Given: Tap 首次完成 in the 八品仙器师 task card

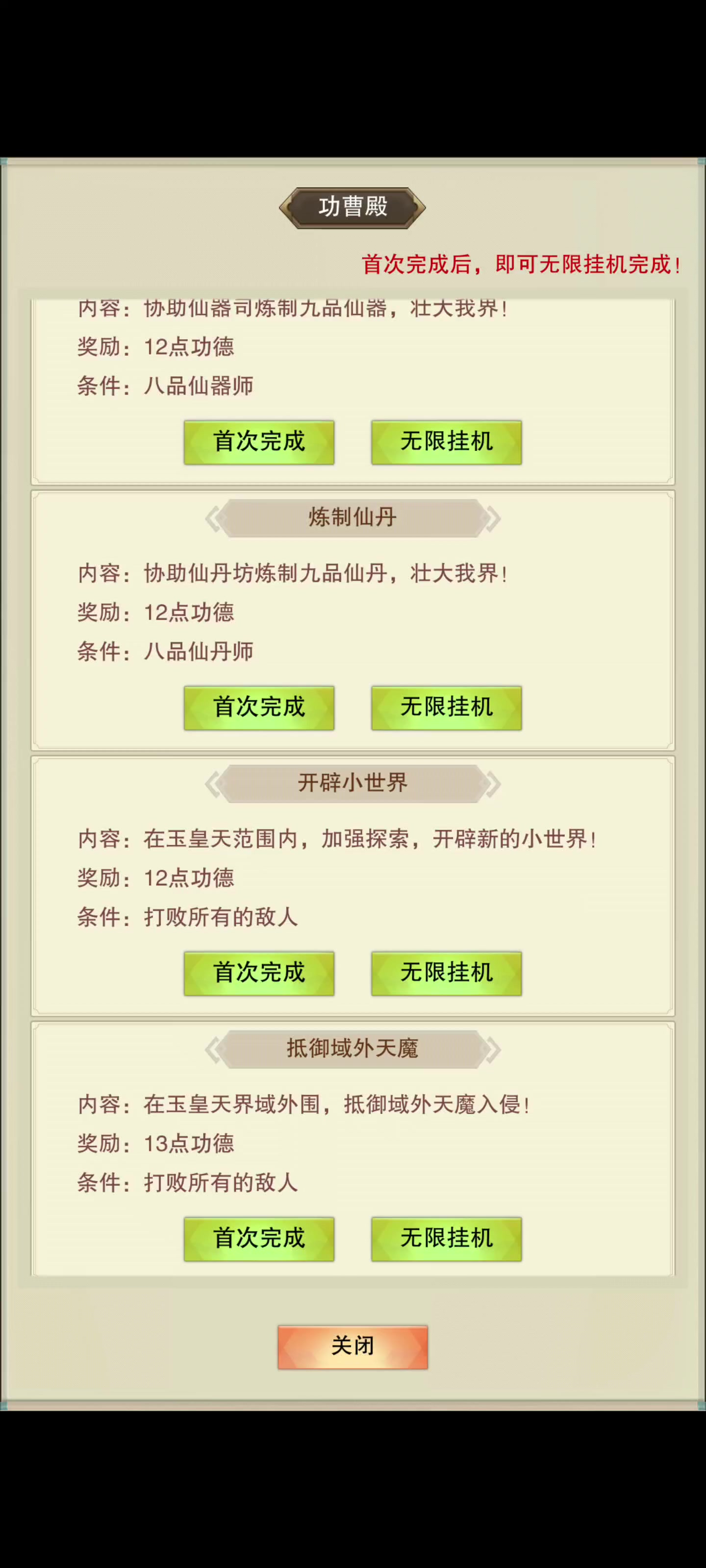Looking at the screenshot, I should (x=259, y=442).
